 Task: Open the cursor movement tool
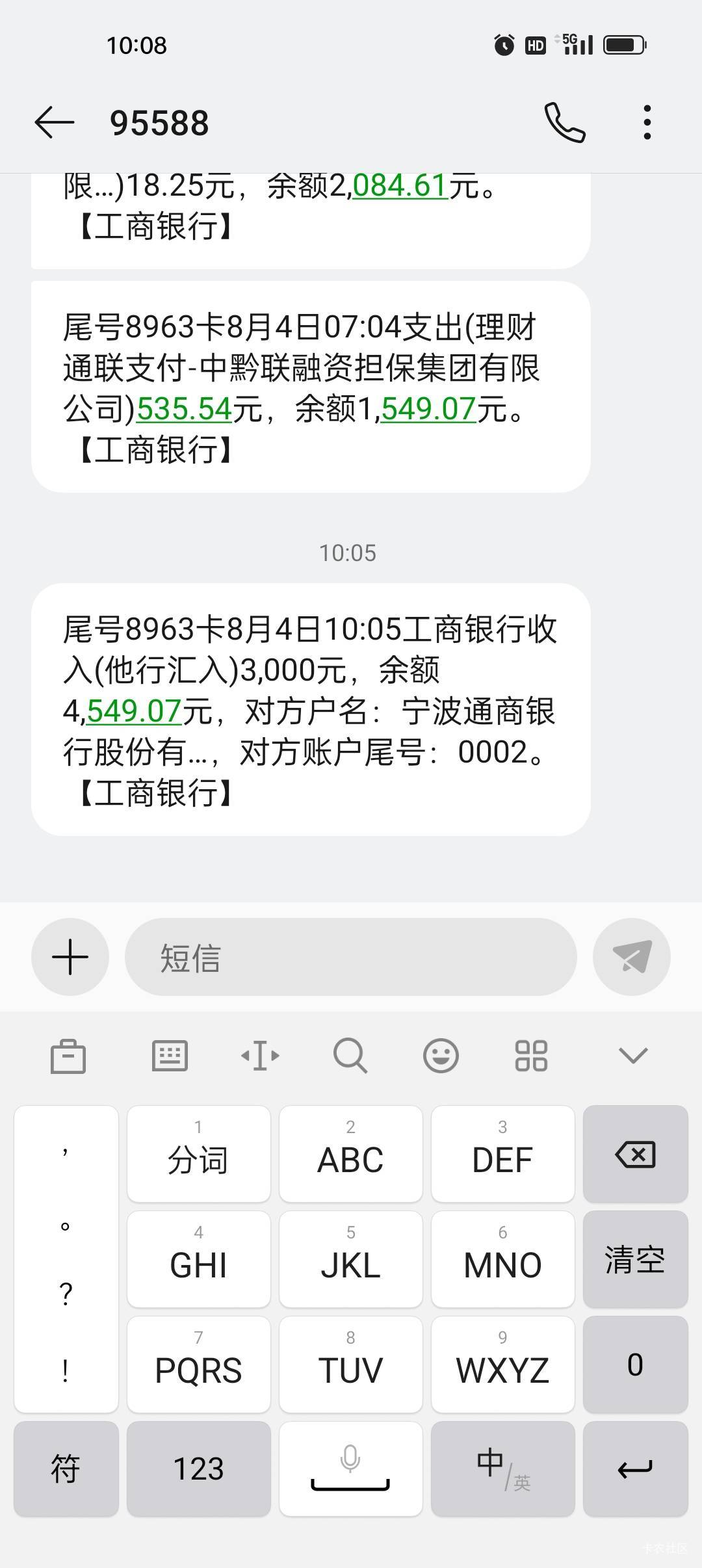(260, 1055)
